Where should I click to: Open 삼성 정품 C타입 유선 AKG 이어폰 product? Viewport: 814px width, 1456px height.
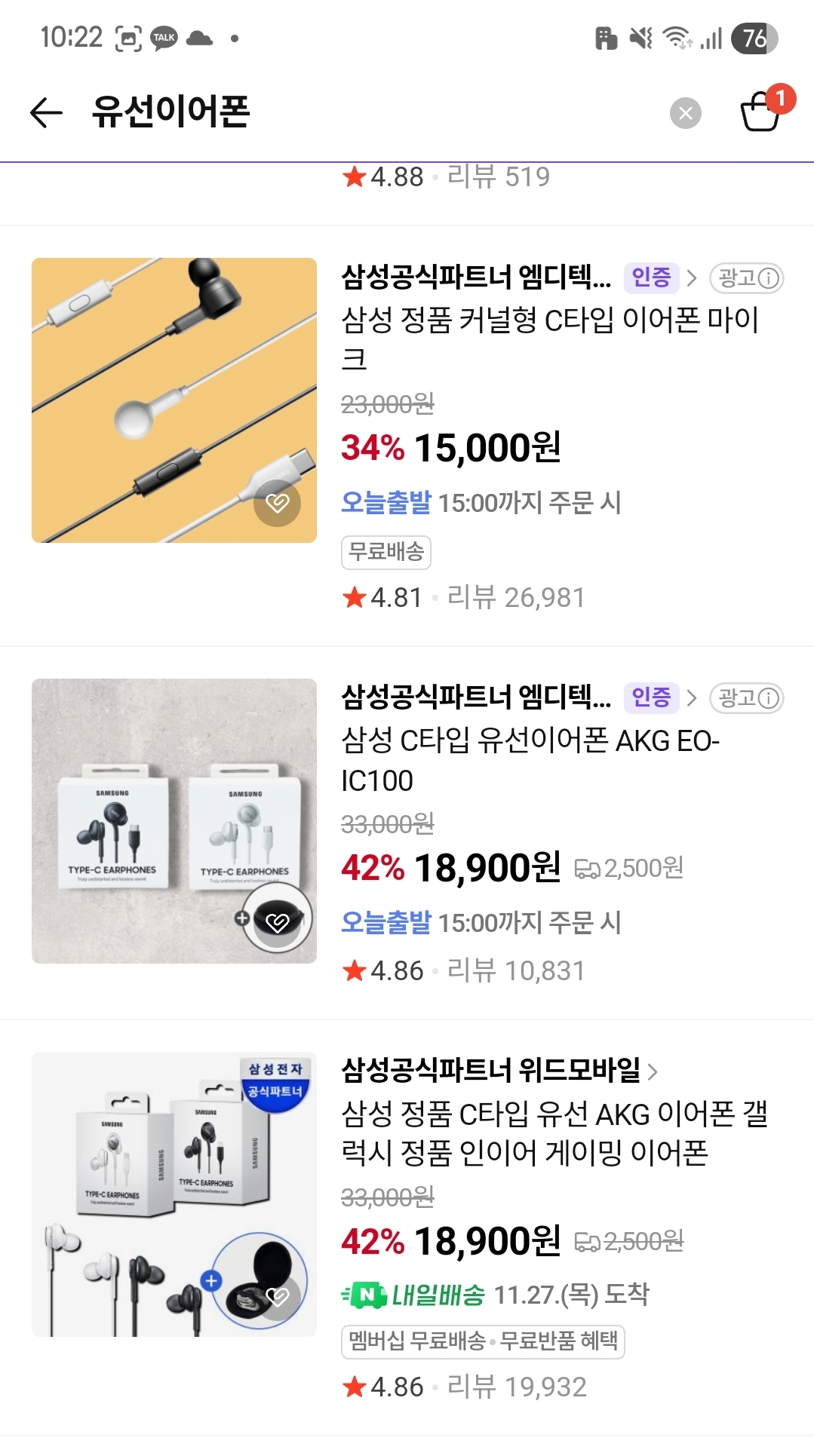554,1133
